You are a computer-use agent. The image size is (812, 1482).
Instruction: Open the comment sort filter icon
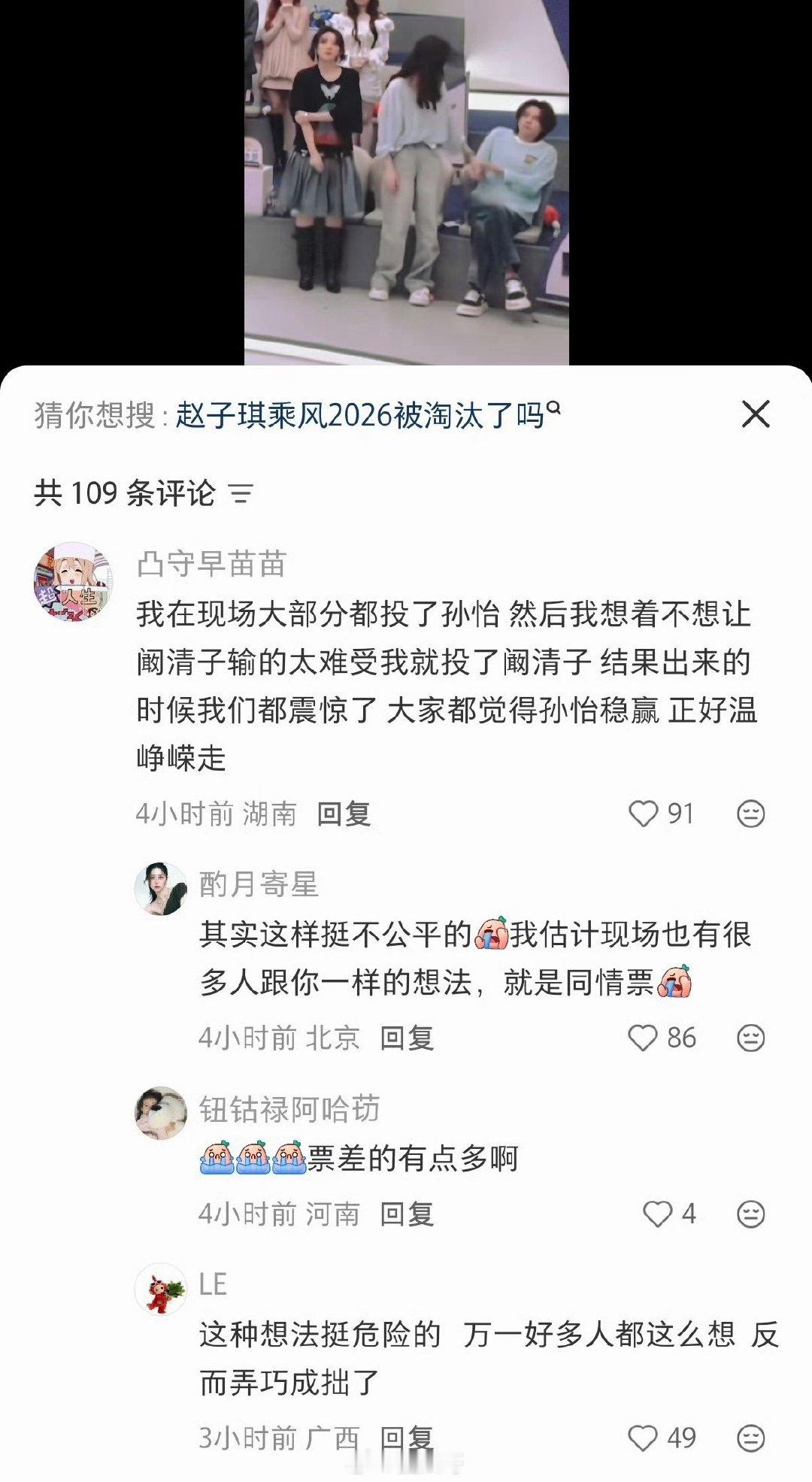click(x=239, y=492)
